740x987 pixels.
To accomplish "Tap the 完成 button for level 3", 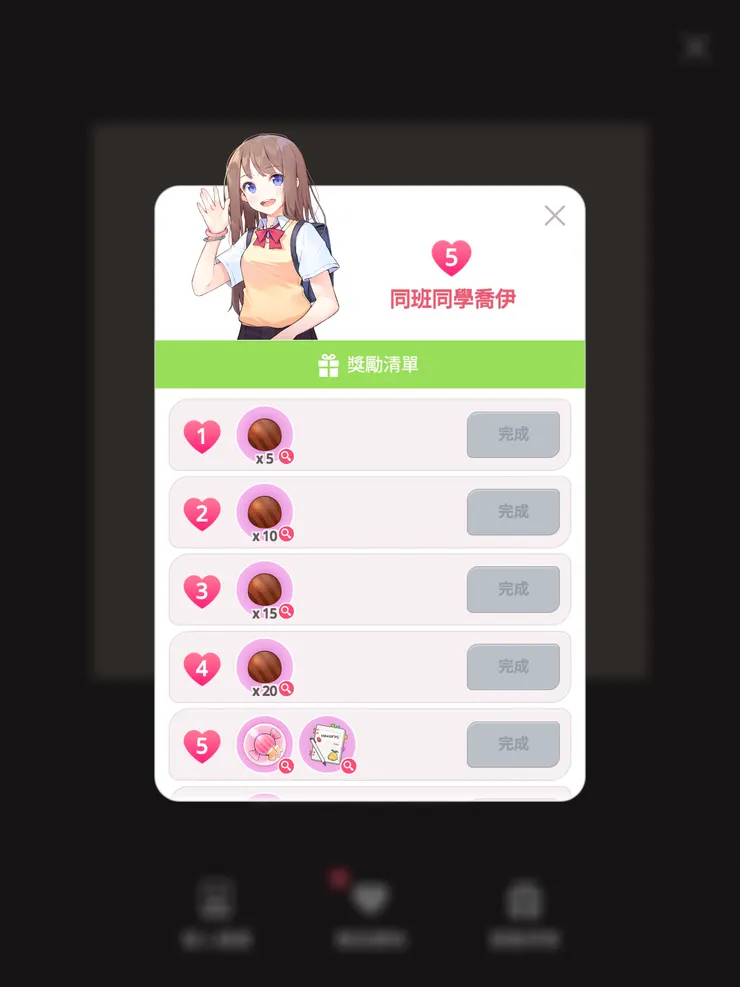I will tap(513, 589).
